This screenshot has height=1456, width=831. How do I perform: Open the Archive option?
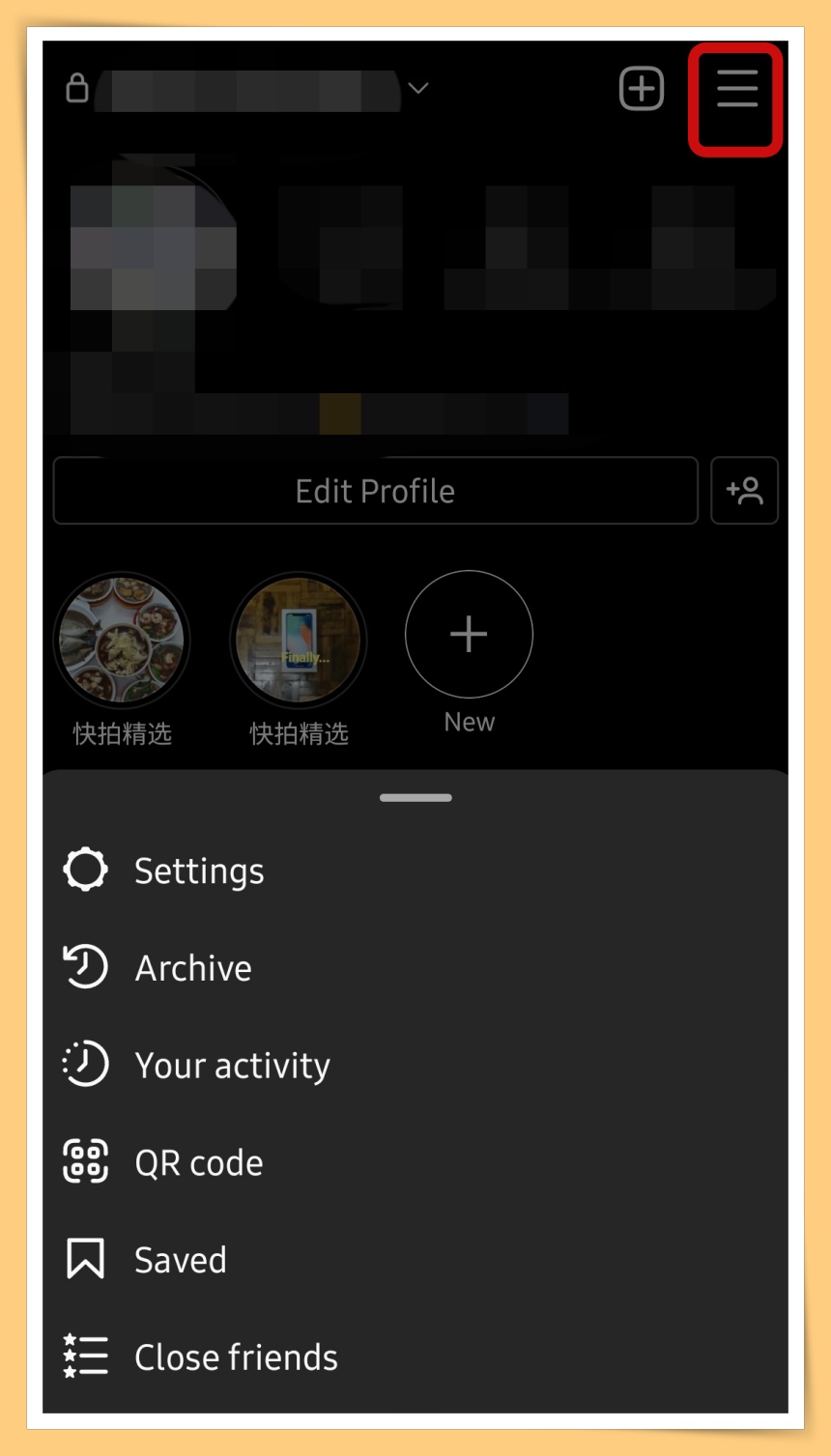193,968
